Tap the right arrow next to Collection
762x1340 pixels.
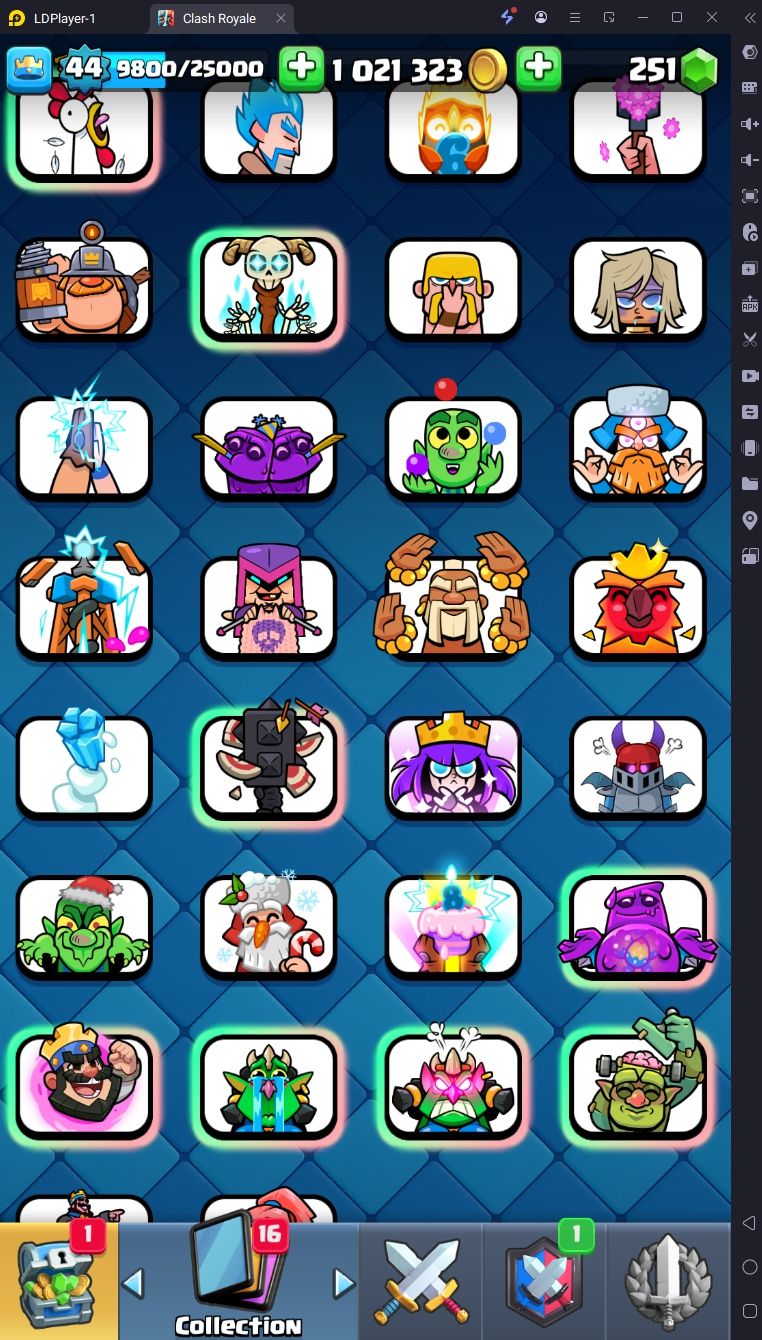343,1283
